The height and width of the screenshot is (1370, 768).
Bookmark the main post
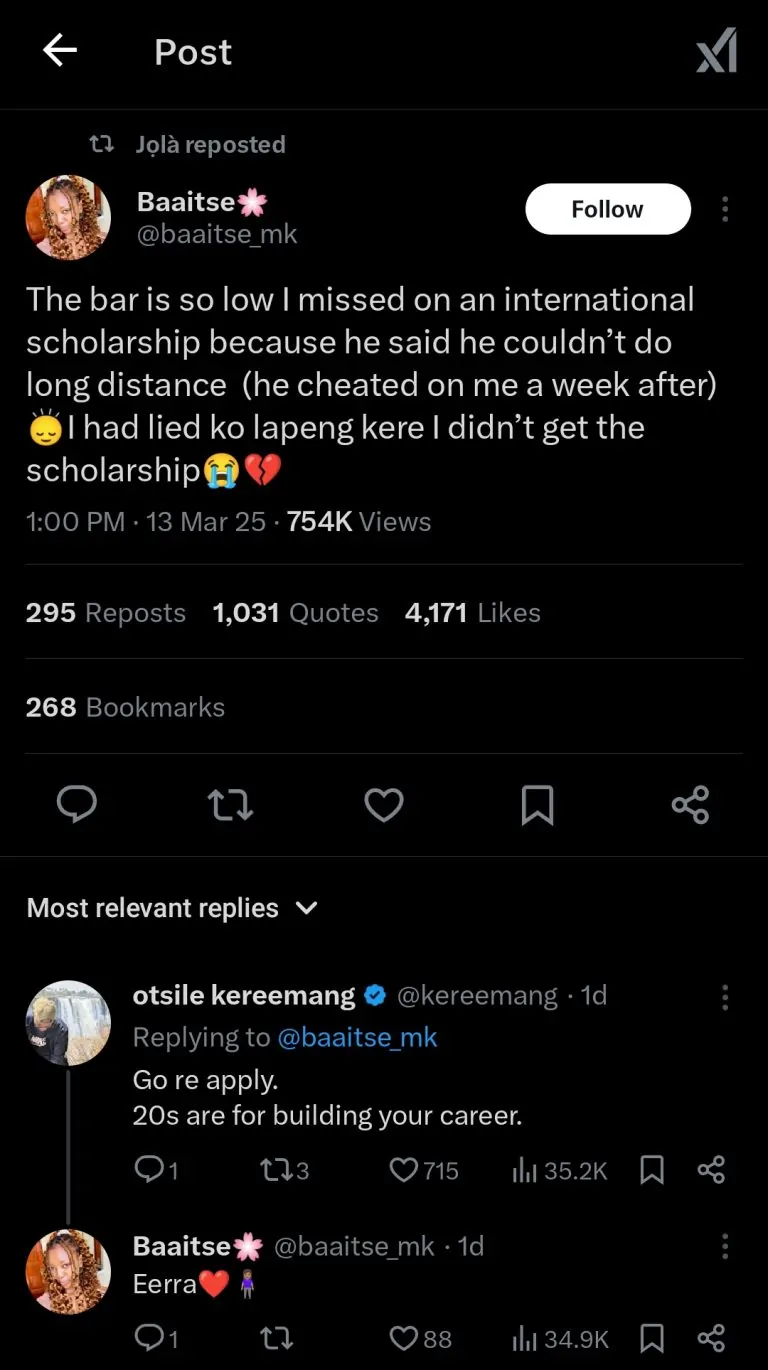pyautogui.click(x=537, y=804)
